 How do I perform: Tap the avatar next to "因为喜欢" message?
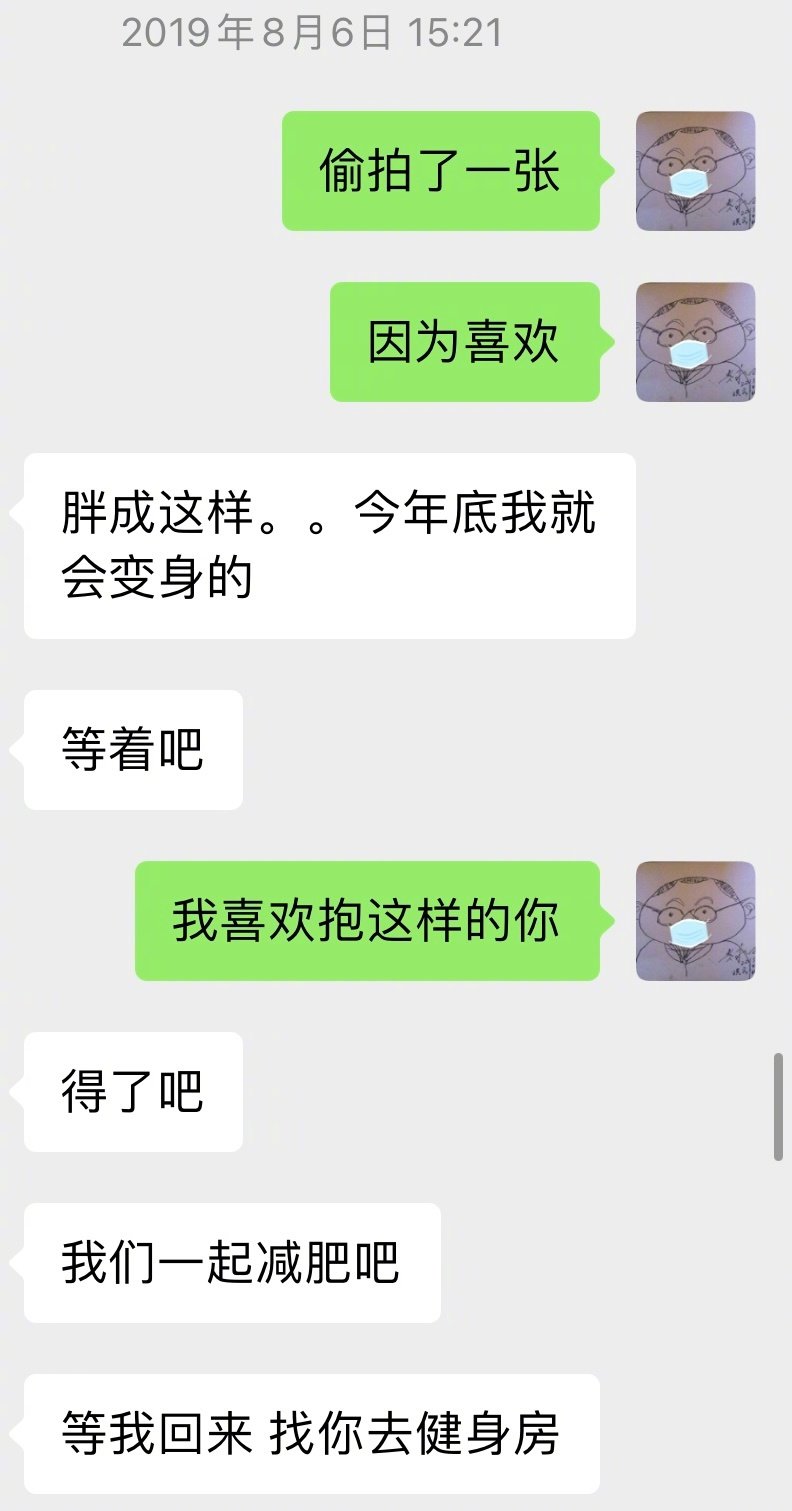tap(695, 342)
